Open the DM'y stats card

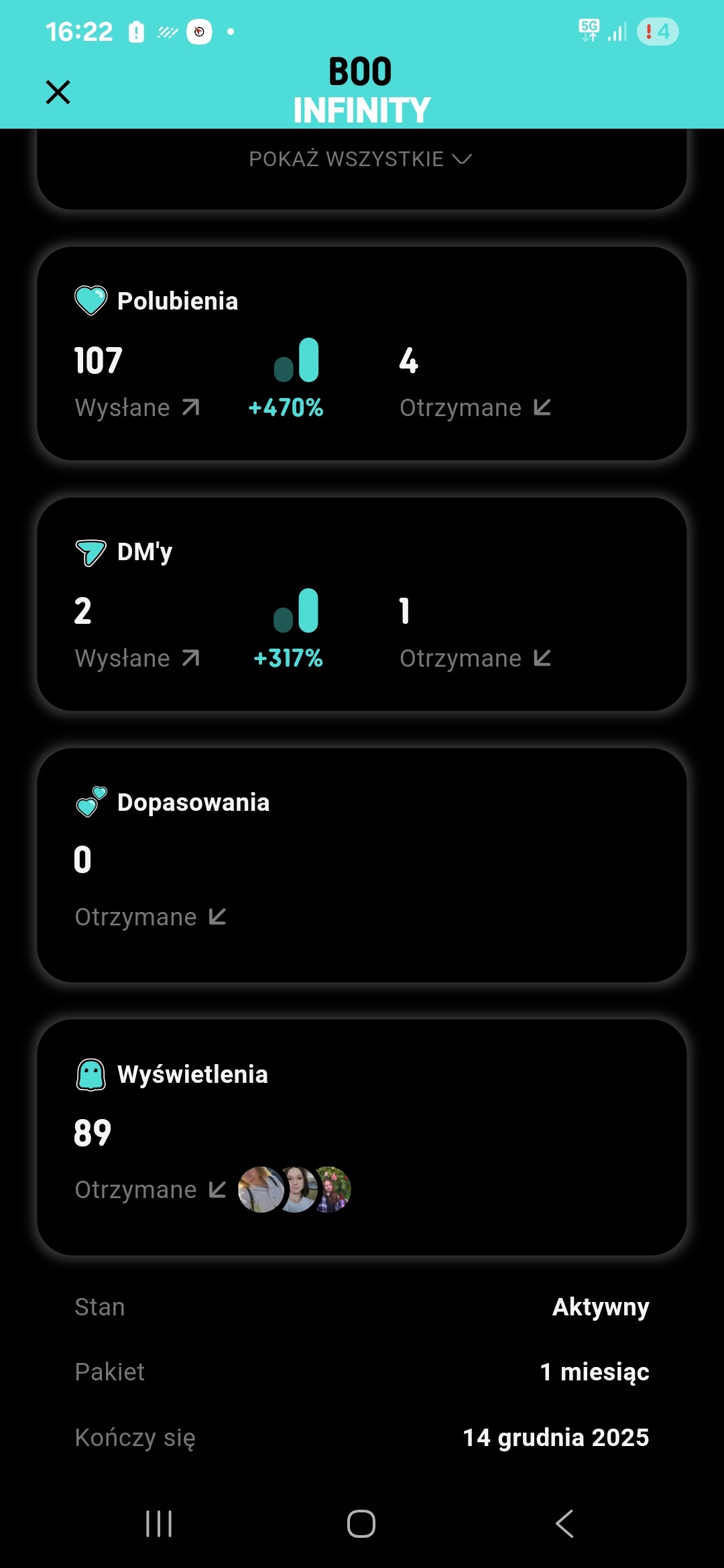(362, 604)
